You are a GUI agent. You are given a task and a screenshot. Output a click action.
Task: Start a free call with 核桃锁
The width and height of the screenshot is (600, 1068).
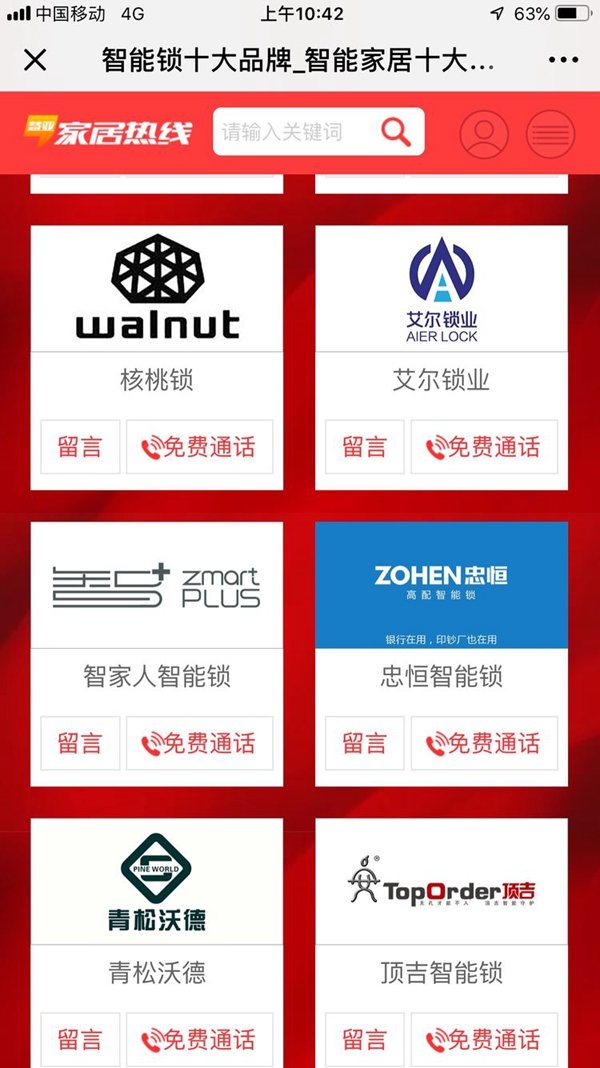coord(200,447)
